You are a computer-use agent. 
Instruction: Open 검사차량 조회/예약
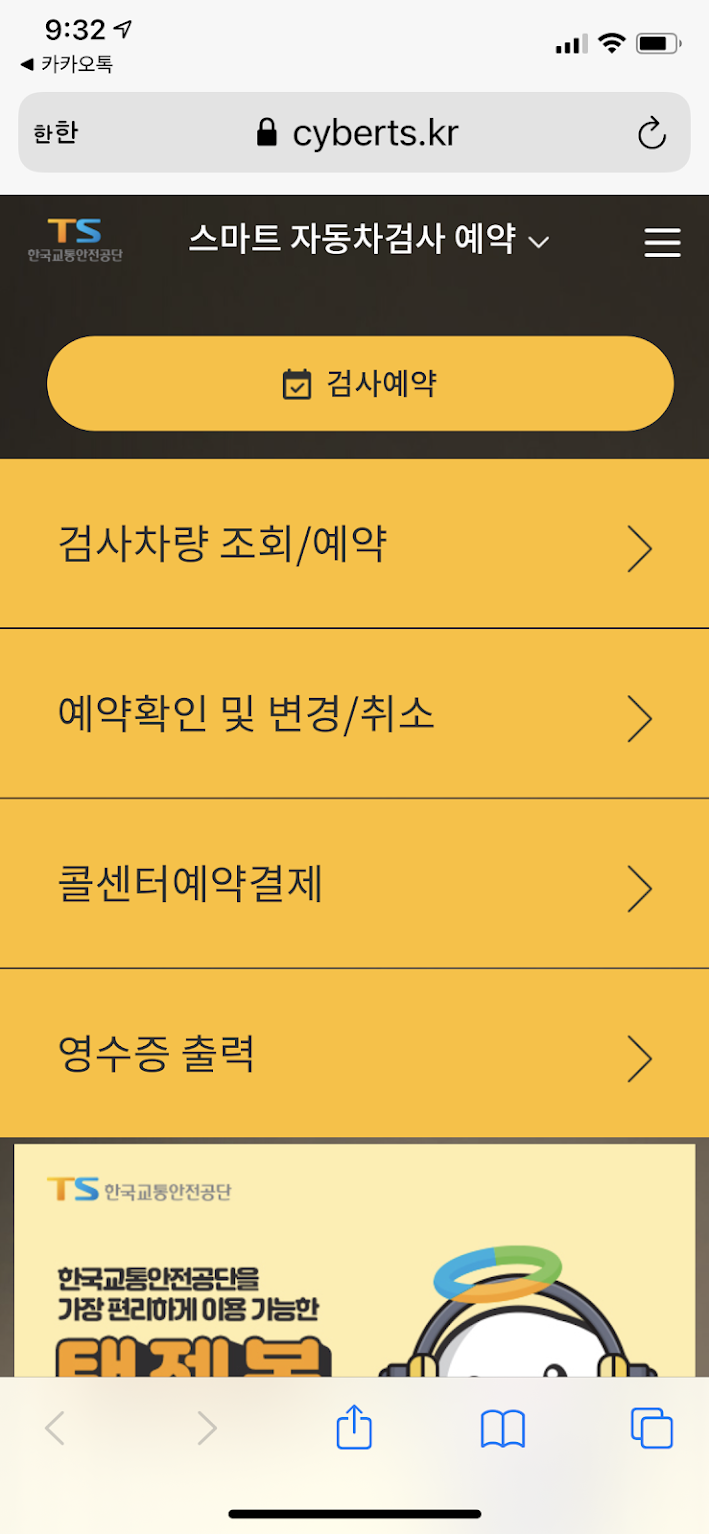(x=354, y=546)
